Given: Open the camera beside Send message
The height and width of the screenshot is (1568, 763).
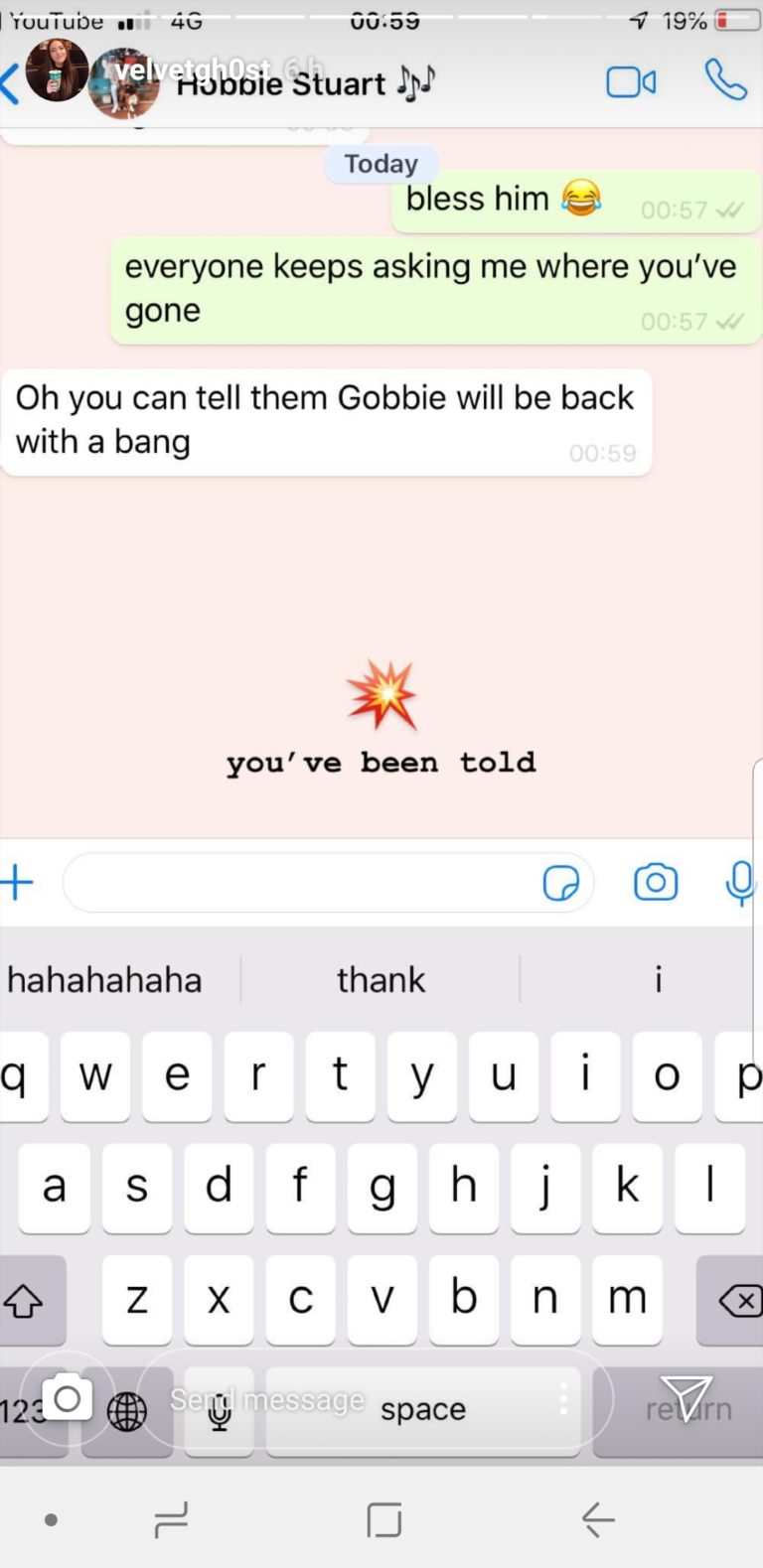Looking at the screenshot, I should [x=67, y=1398].
